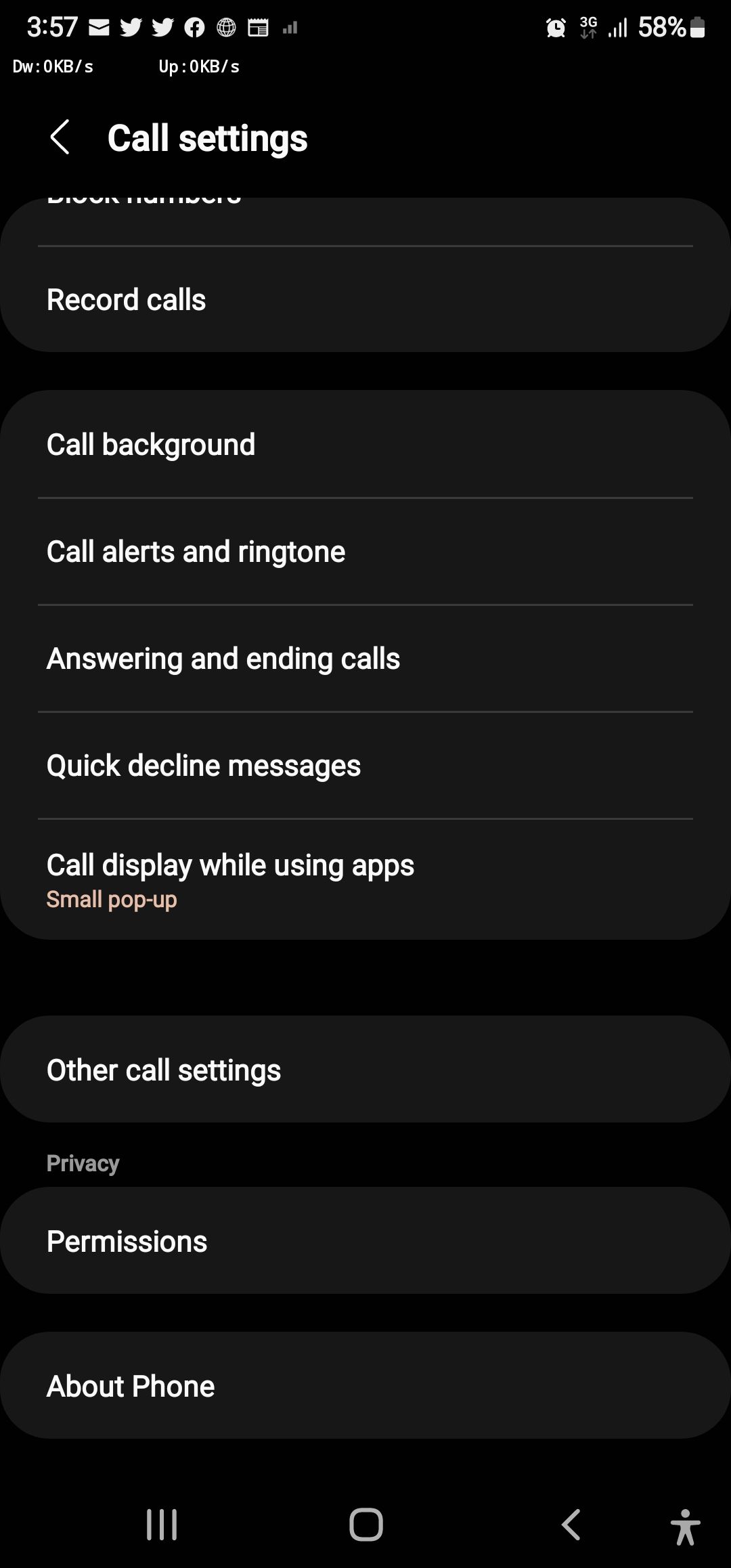Tap the globe browser icon in the status bar
The image size is (731, 1568).
(x=226, y=27)
